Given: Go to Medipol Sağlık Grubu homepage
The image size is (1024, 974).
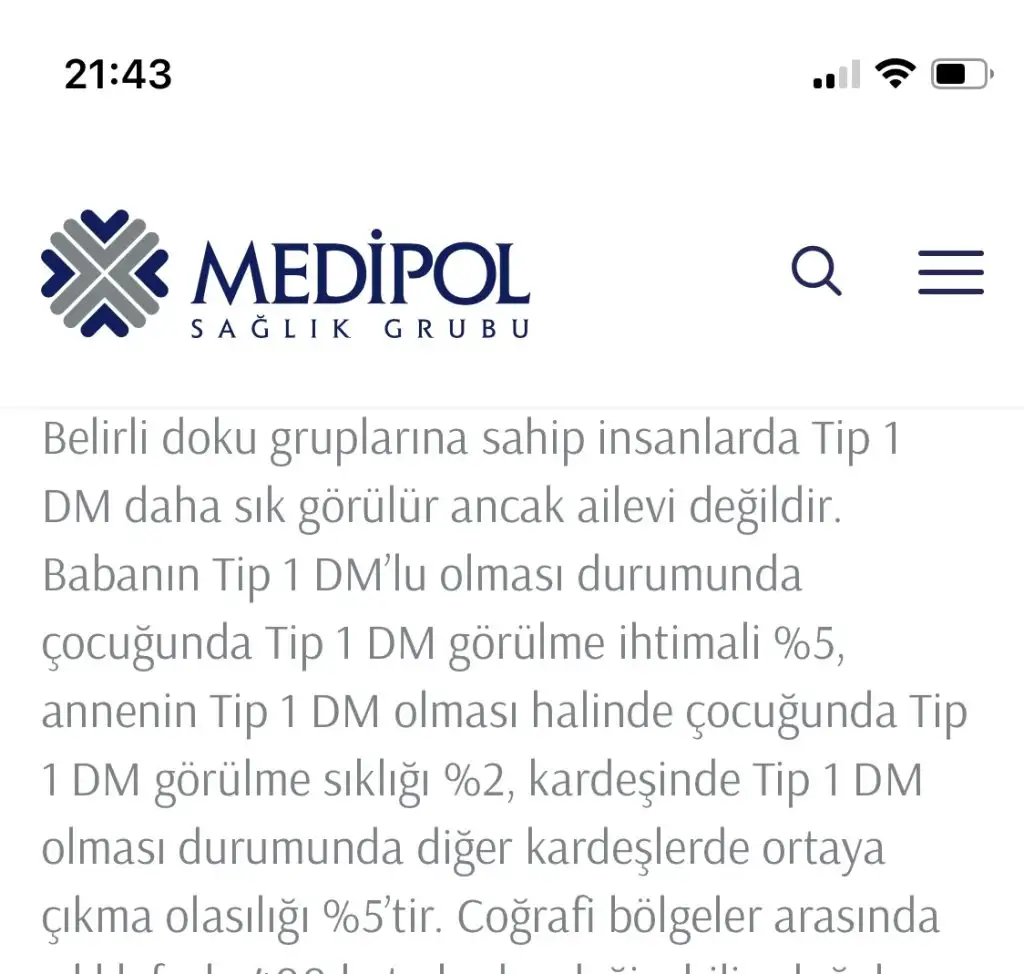Looking at the screenshot, I should (286, 273).
